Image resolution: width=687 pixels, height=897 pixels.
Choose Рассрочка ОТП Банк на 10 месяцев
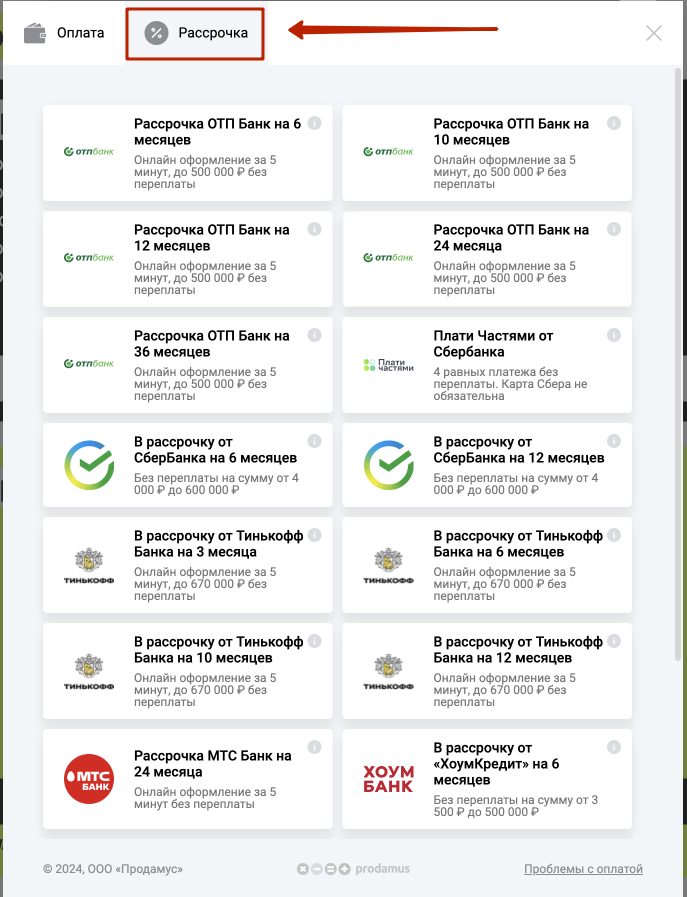(x=487, y=152)
